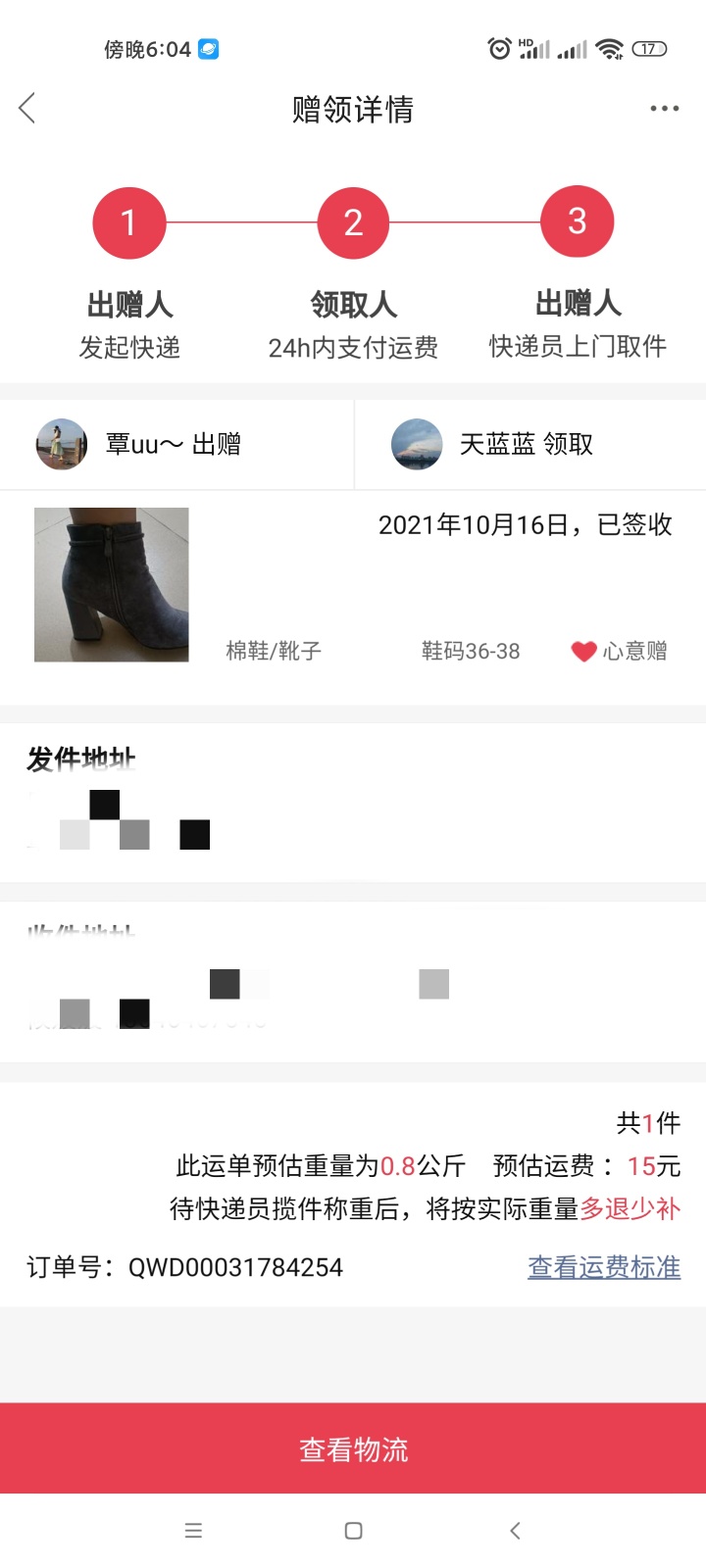Go back using the top-left arrow
The height and width of the screenshot is (1568, 706).
(27, 108)
